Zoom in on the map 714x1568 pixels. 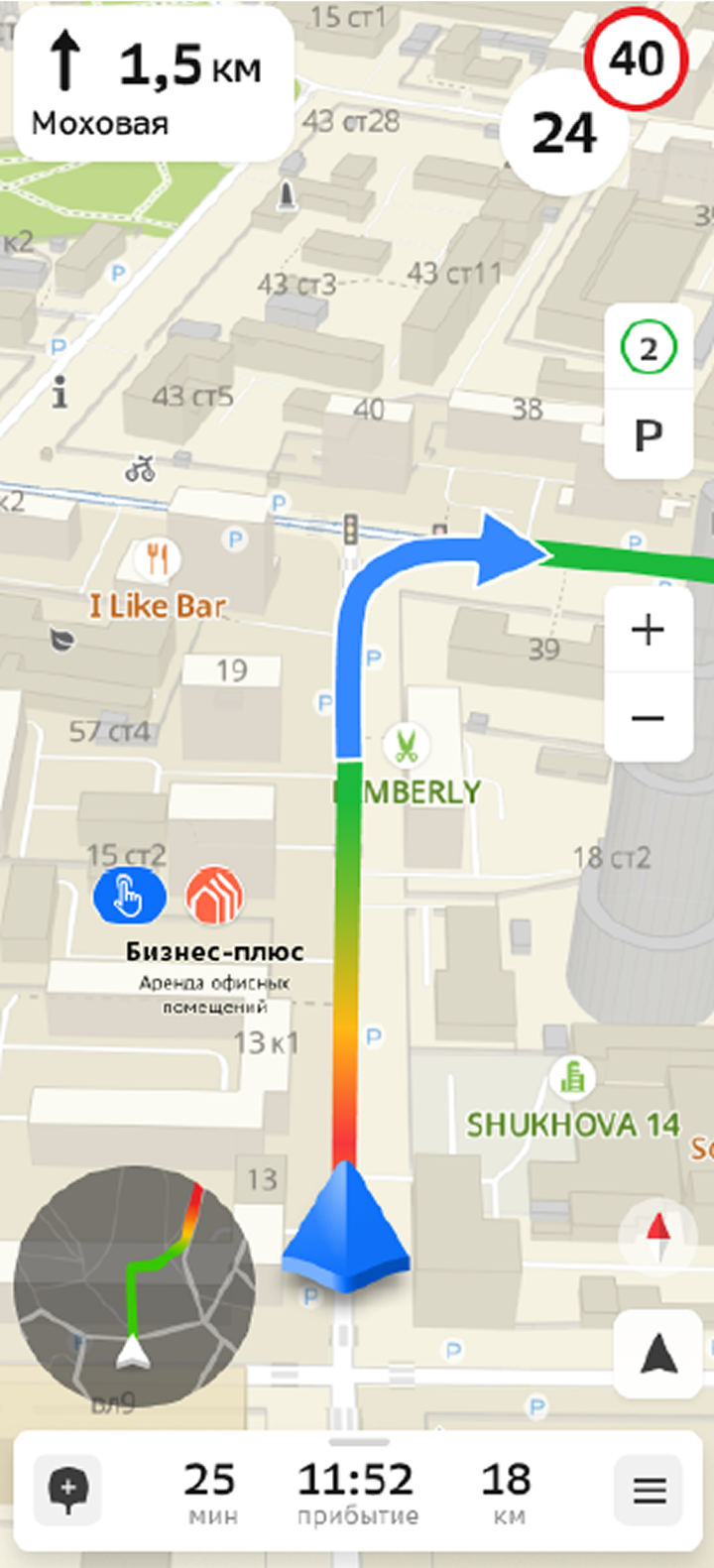point(648,630)
